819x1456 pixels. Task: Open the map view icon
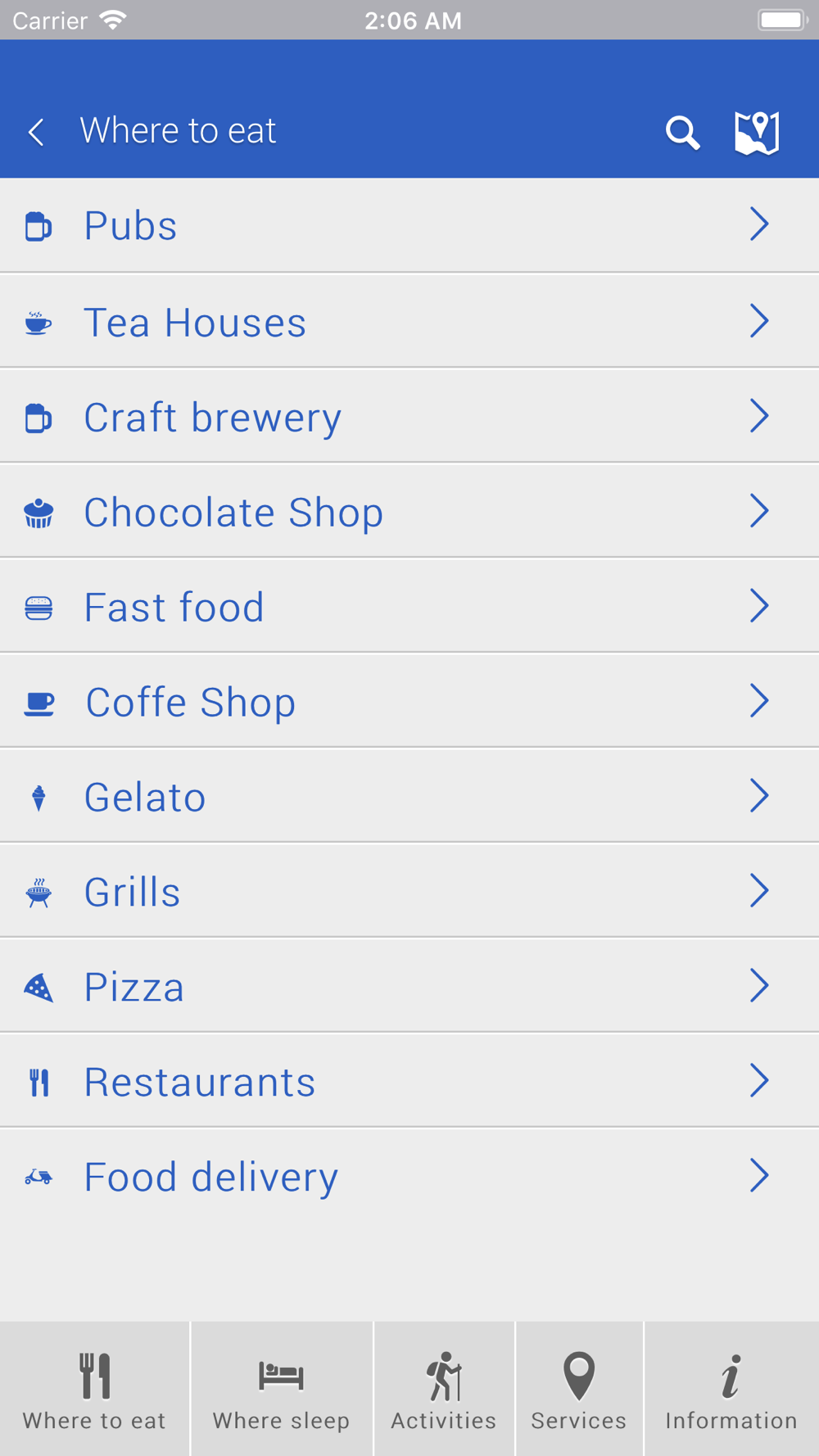point(756,132)
